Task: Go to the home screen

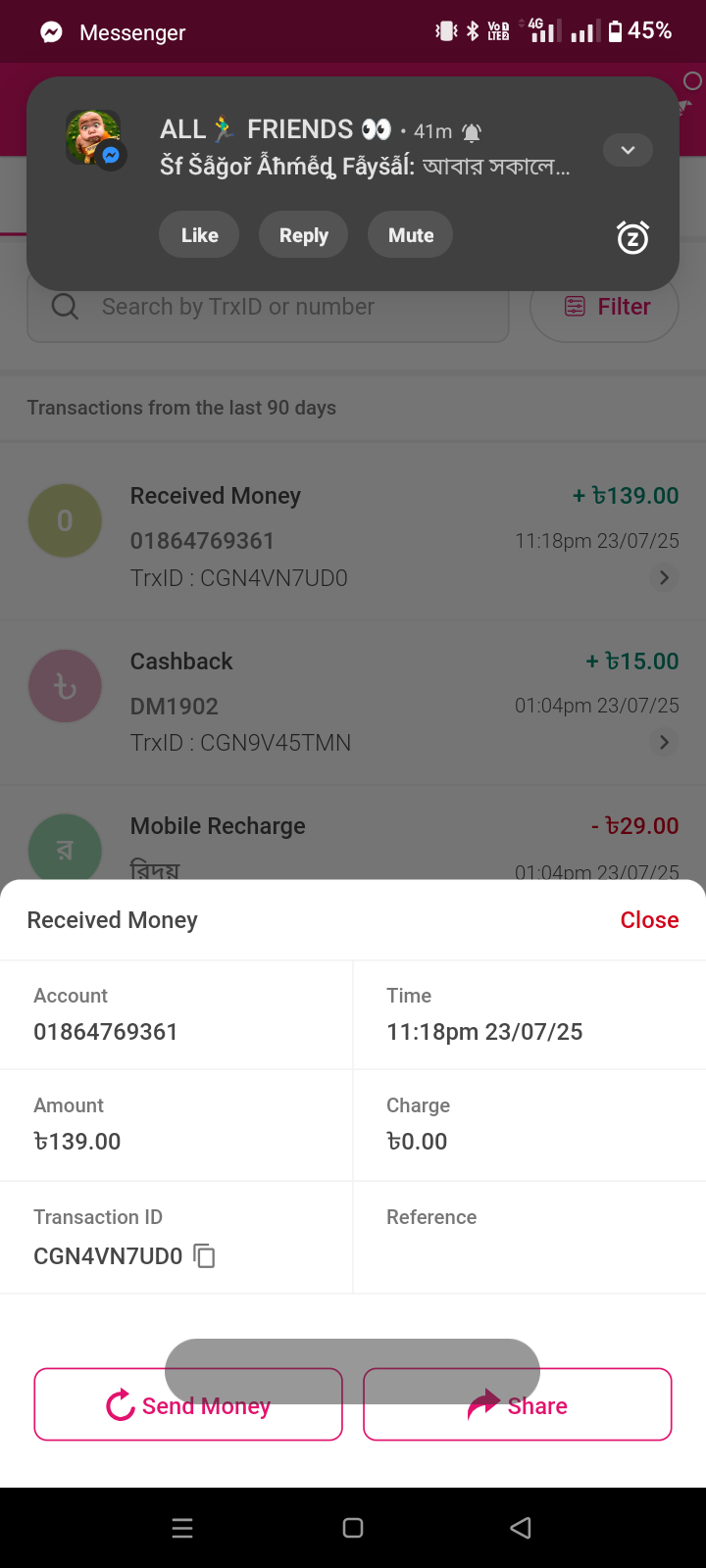Action: (x=353, y=1528)
